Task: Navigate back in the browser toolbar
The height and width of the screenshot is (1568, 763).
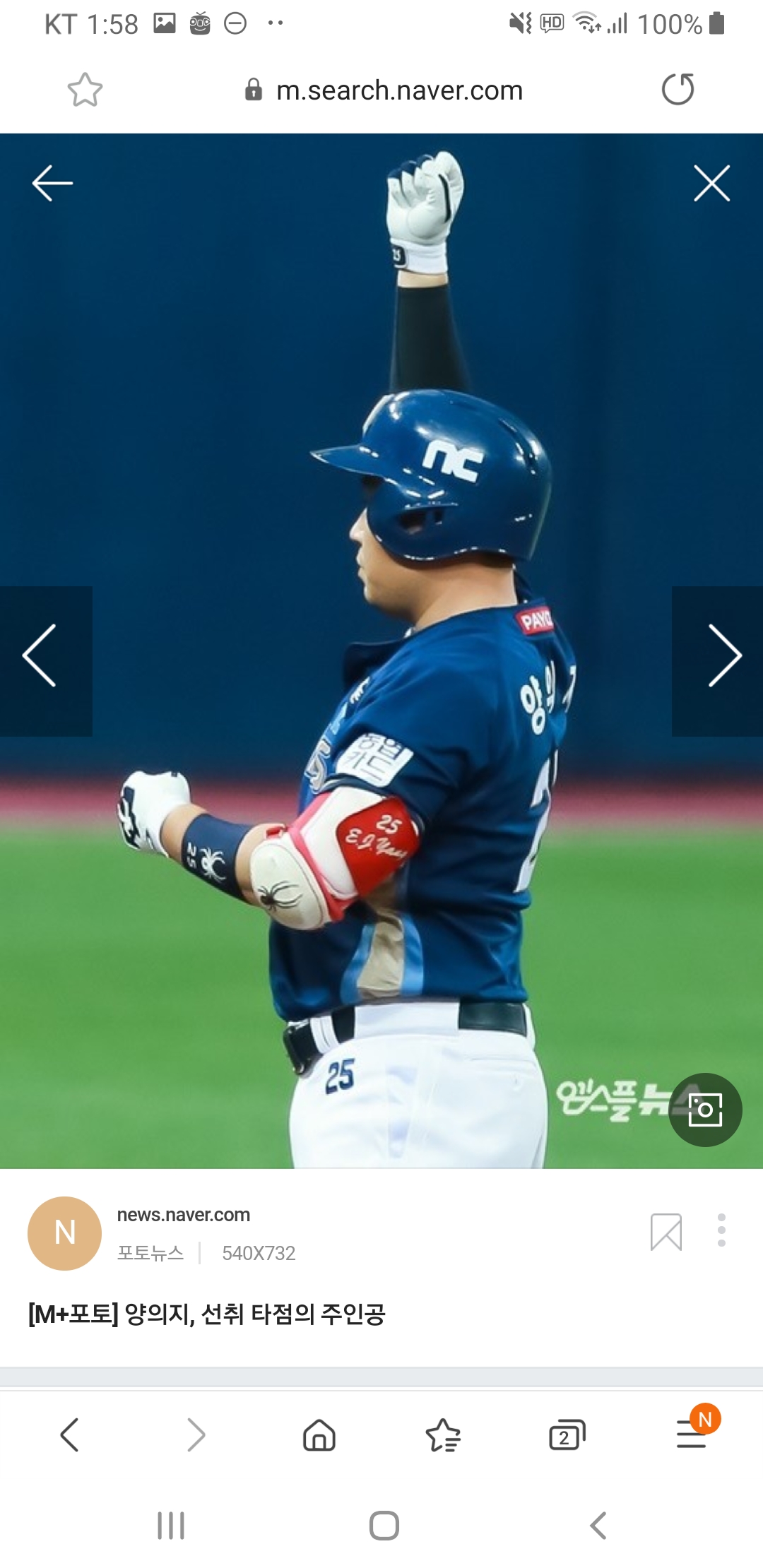Action: pyautogui.click(x=69, y=1435)
